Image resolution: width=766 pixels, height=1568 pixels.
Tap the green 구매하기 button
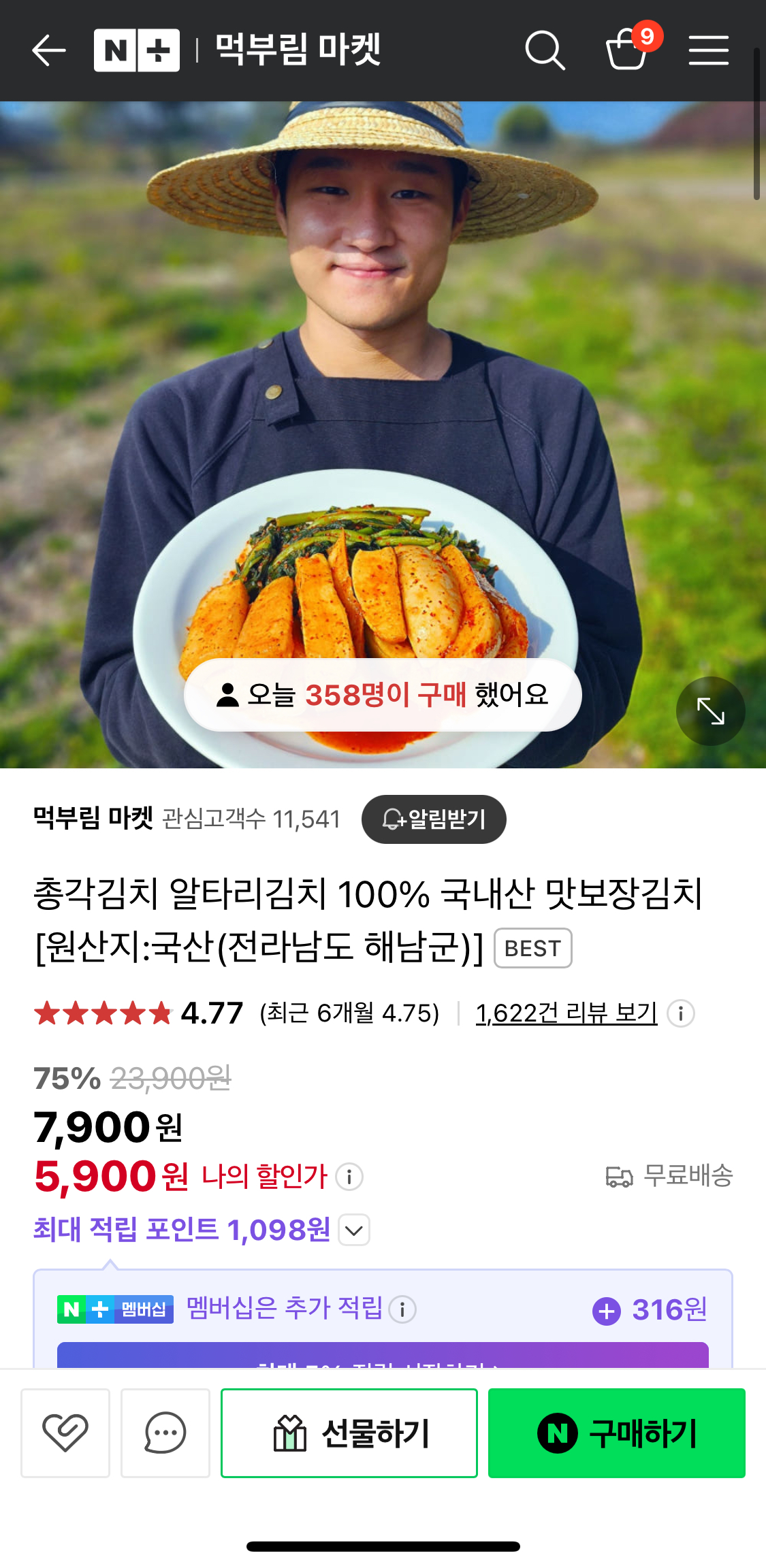pyautogui.click(x=616, y=1433)
